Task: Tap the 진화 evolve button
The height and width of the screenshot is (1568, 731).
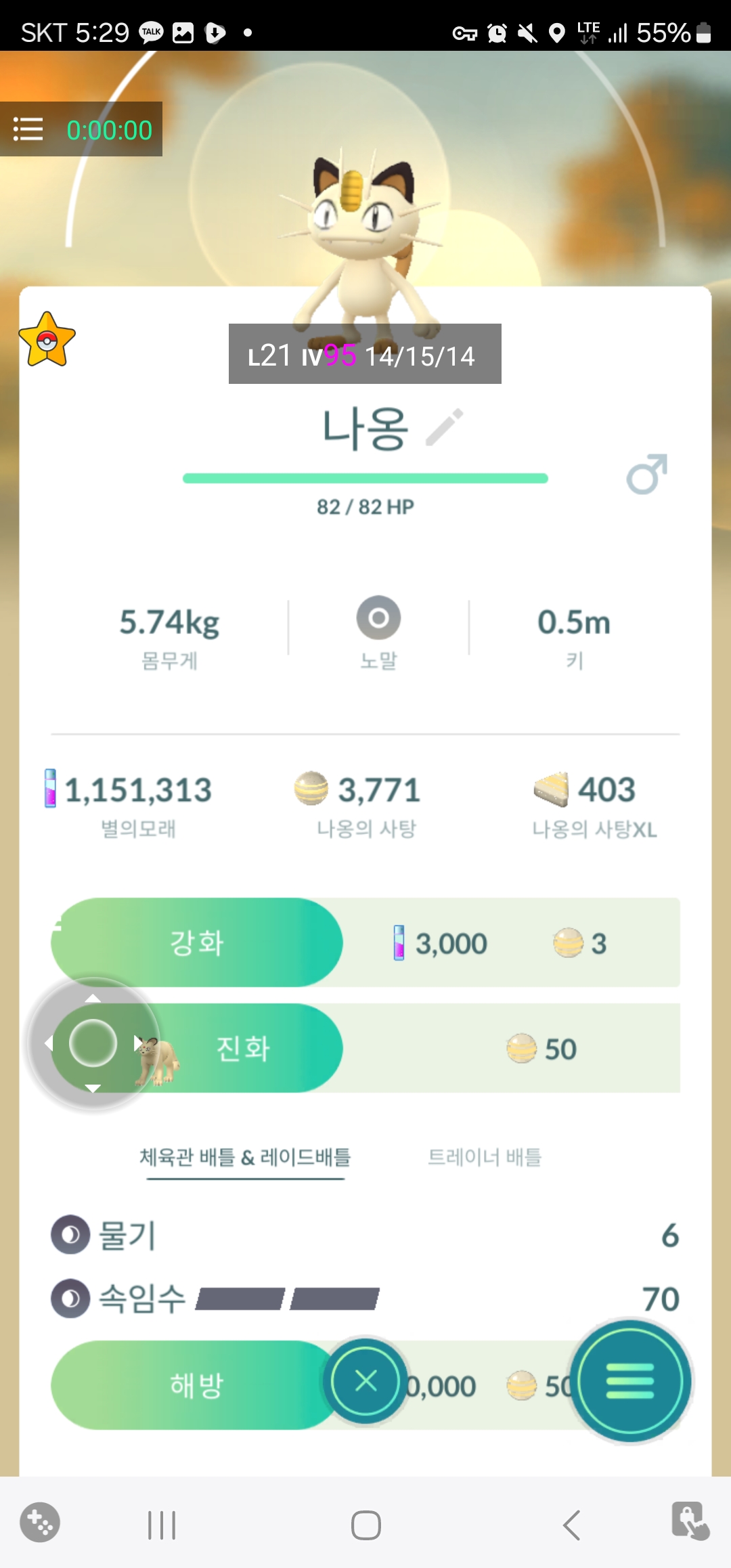Action: pos(244,1048)
